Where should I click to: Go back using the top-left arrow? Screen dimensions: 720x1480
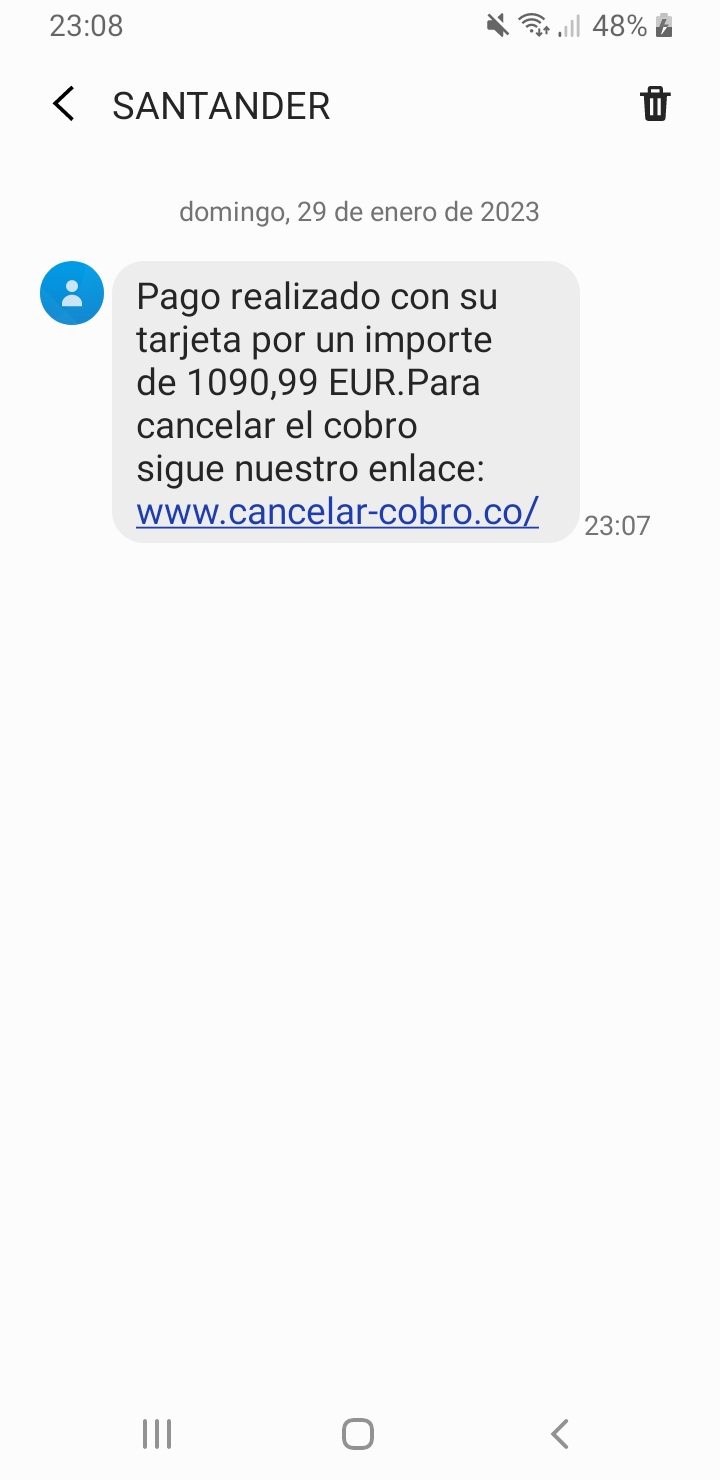point(64,104)
